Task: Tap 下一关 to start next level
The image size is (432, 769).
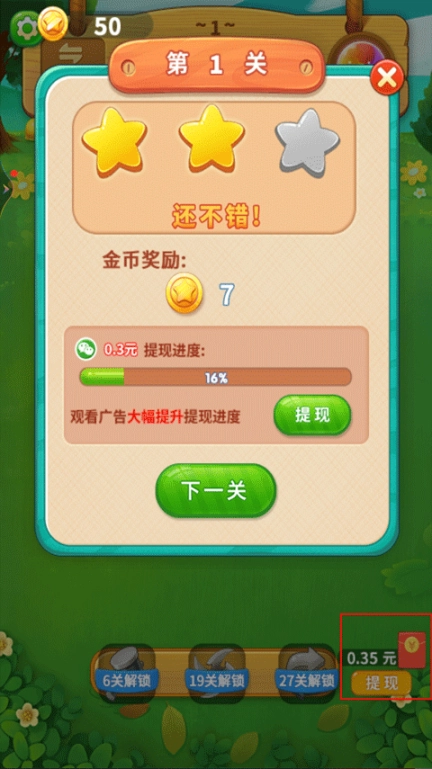Action: click(x=216, y=491)
